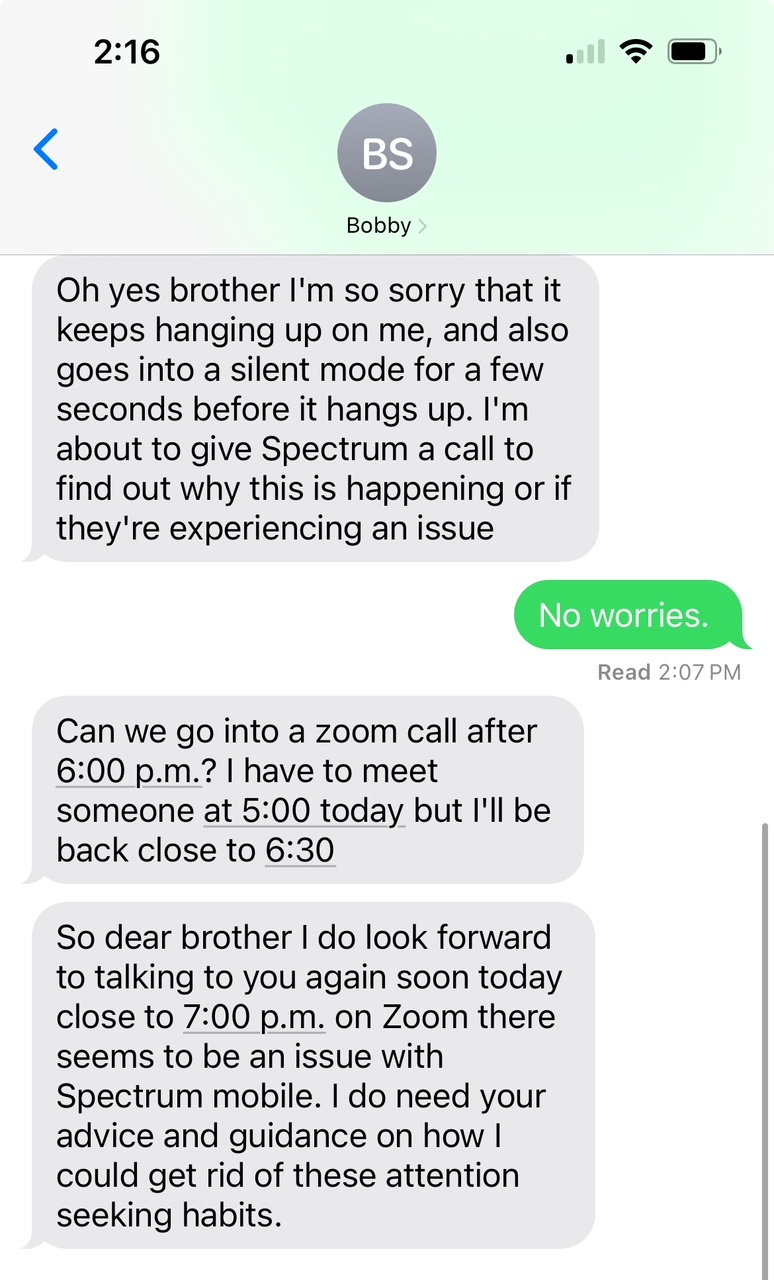Tap the underlined 6:00 p.m. time link

tap(120, 771)
